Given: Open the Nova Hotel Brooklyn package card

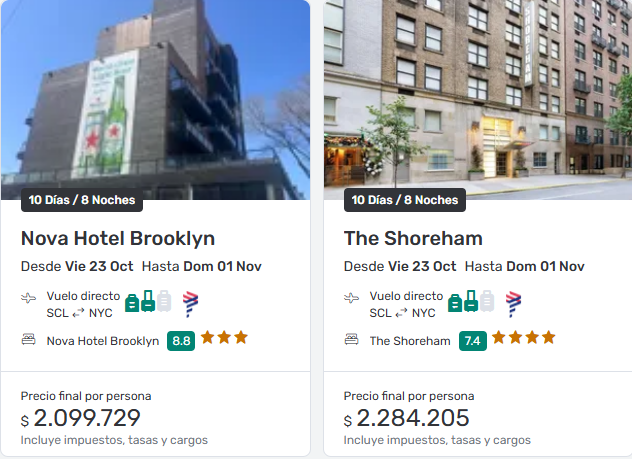Looking at the screenshot, I should 118,238.
